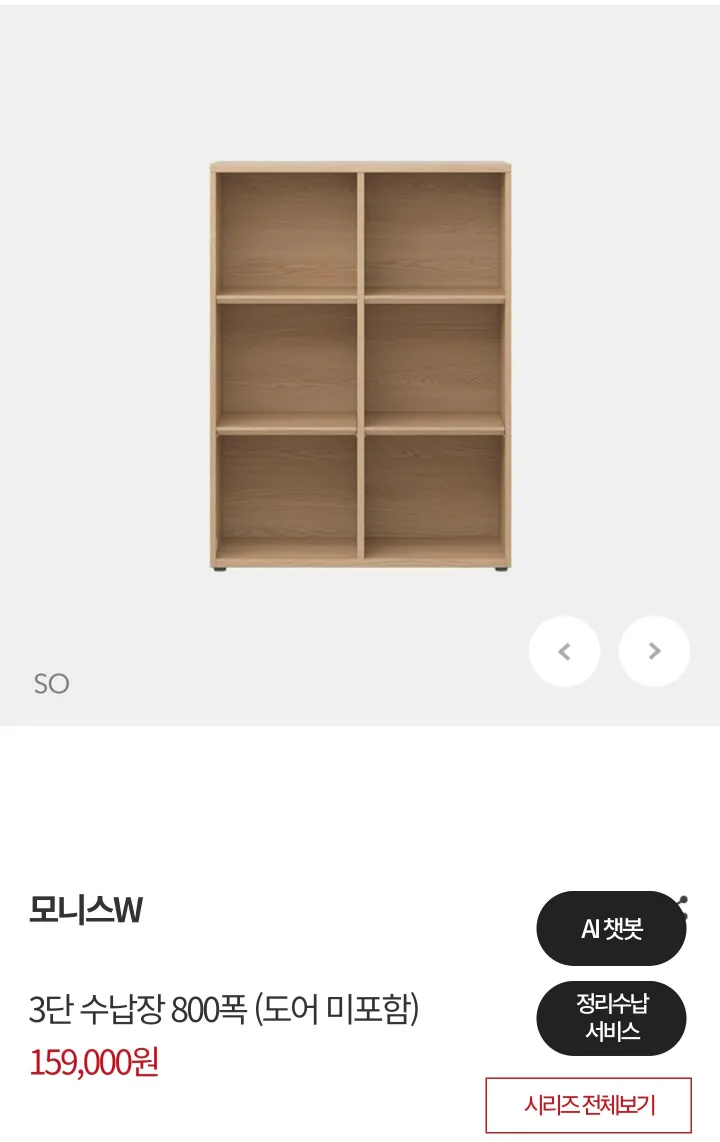Open the storage cabinet product image

click(x=360, y=365)
